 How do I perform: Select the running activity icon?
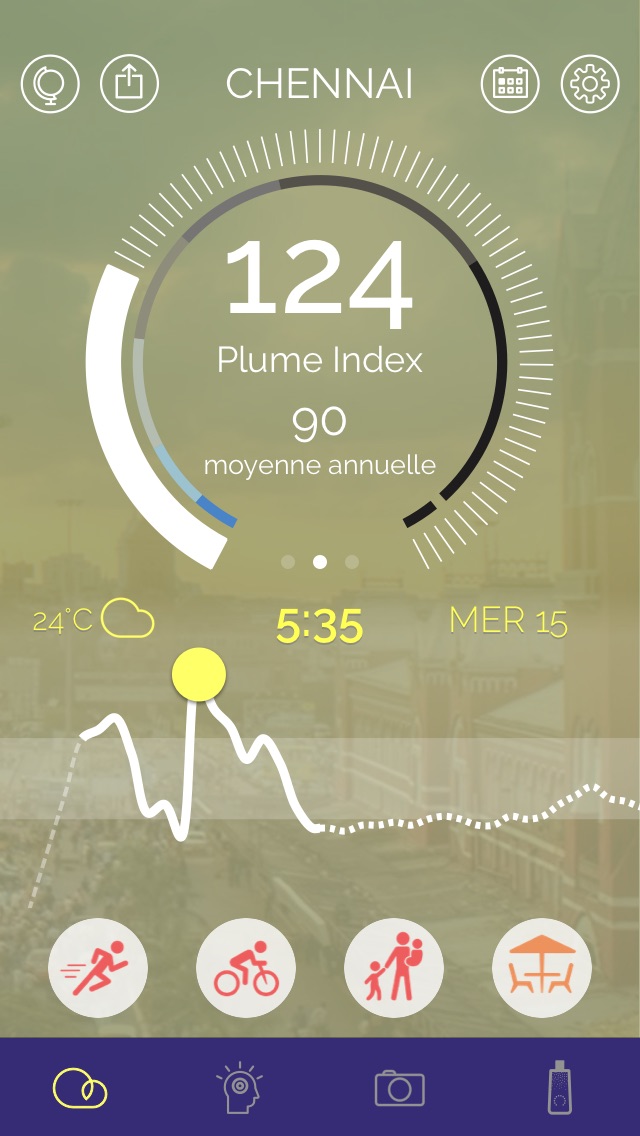(98, 968)
